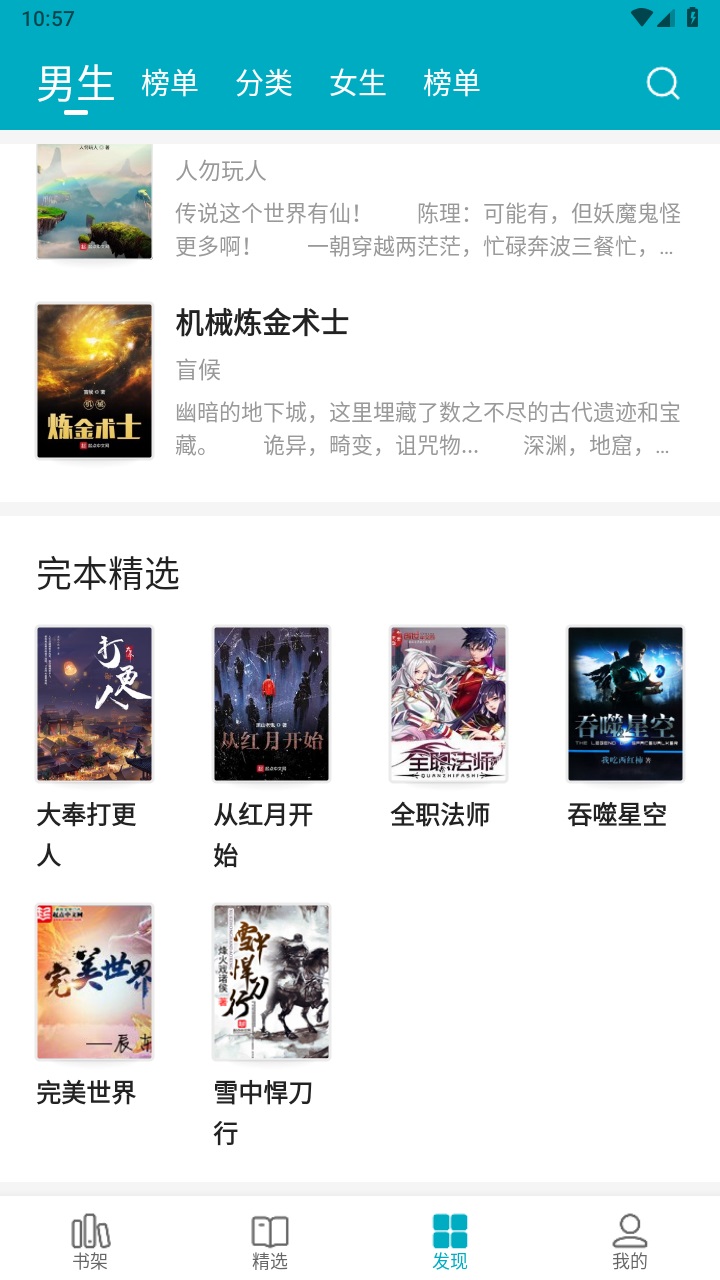Open the book 机械炼金术士
This screenshot has height=1280, width=720.
coord(262,323)
